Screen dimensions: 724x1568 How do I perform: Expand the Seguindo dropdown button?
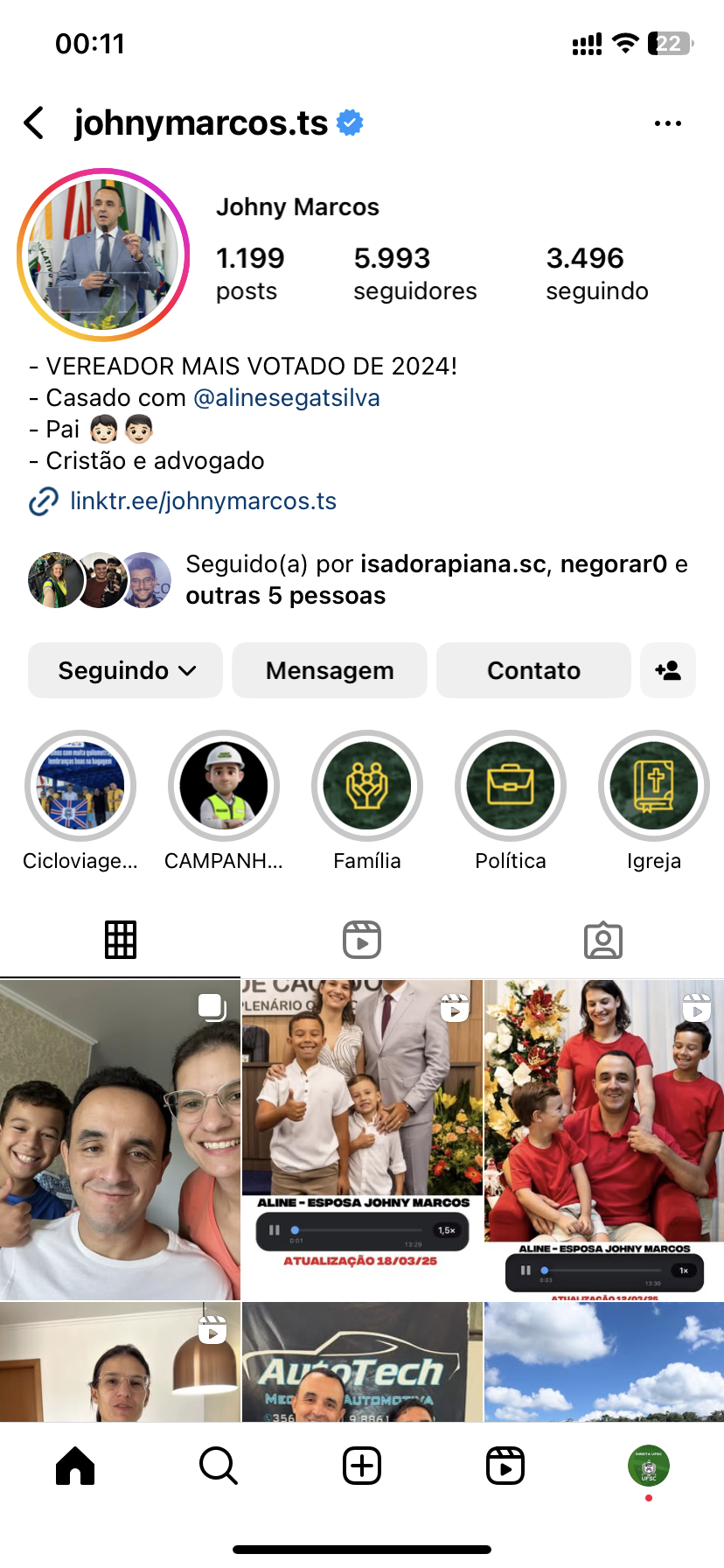point(126,670)
